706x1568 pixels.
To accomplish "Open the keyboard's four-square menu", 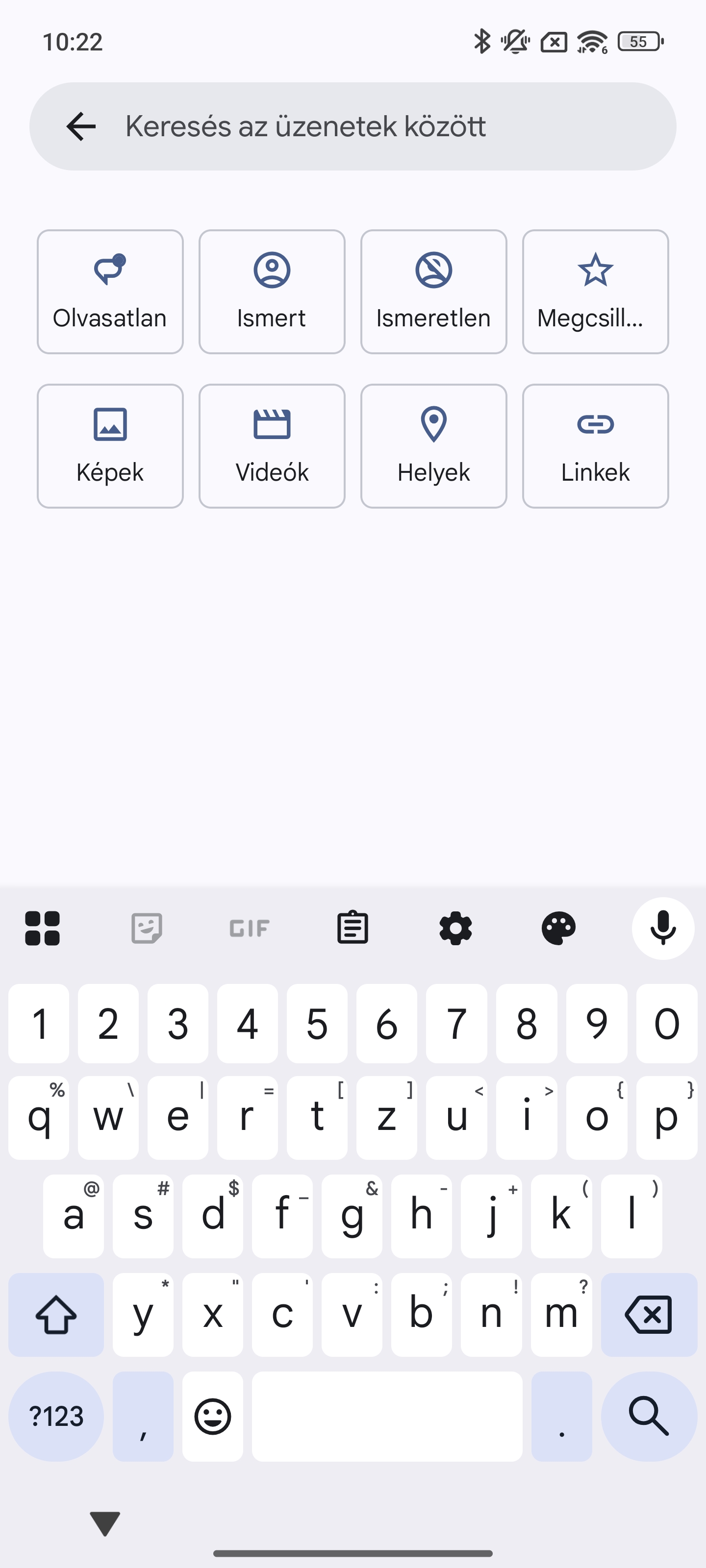I will [43, 928].
